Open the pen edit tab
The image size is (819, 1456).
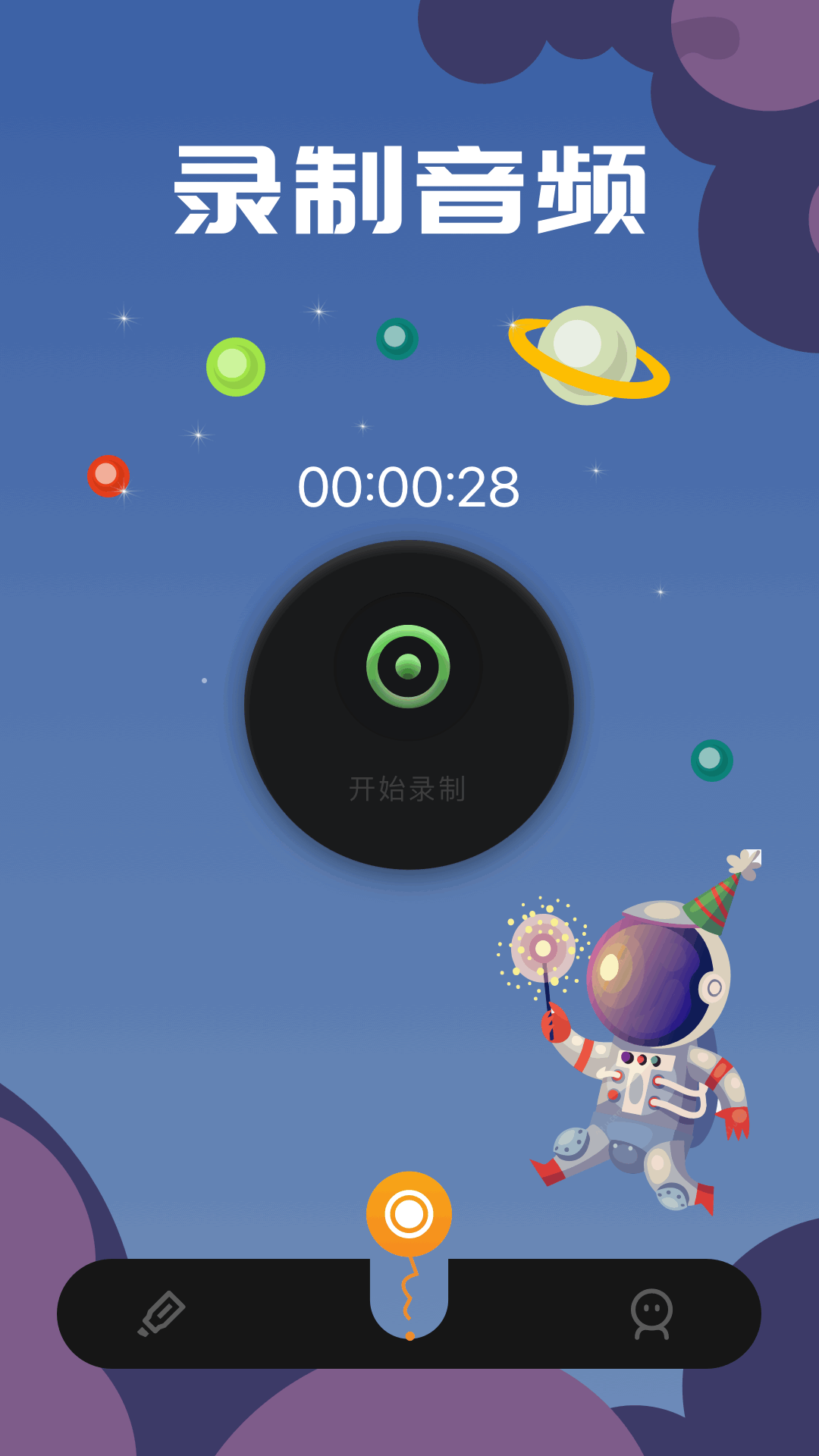coord(162,1313)
